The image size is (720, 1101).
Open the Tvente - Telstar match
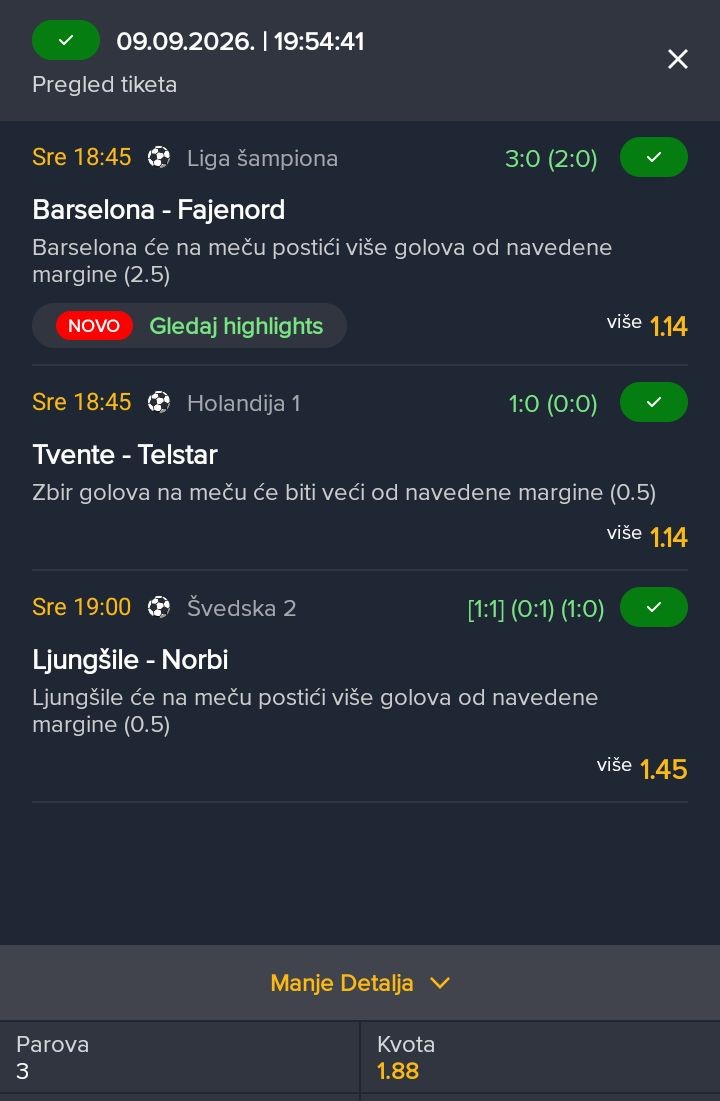(125, 455)
